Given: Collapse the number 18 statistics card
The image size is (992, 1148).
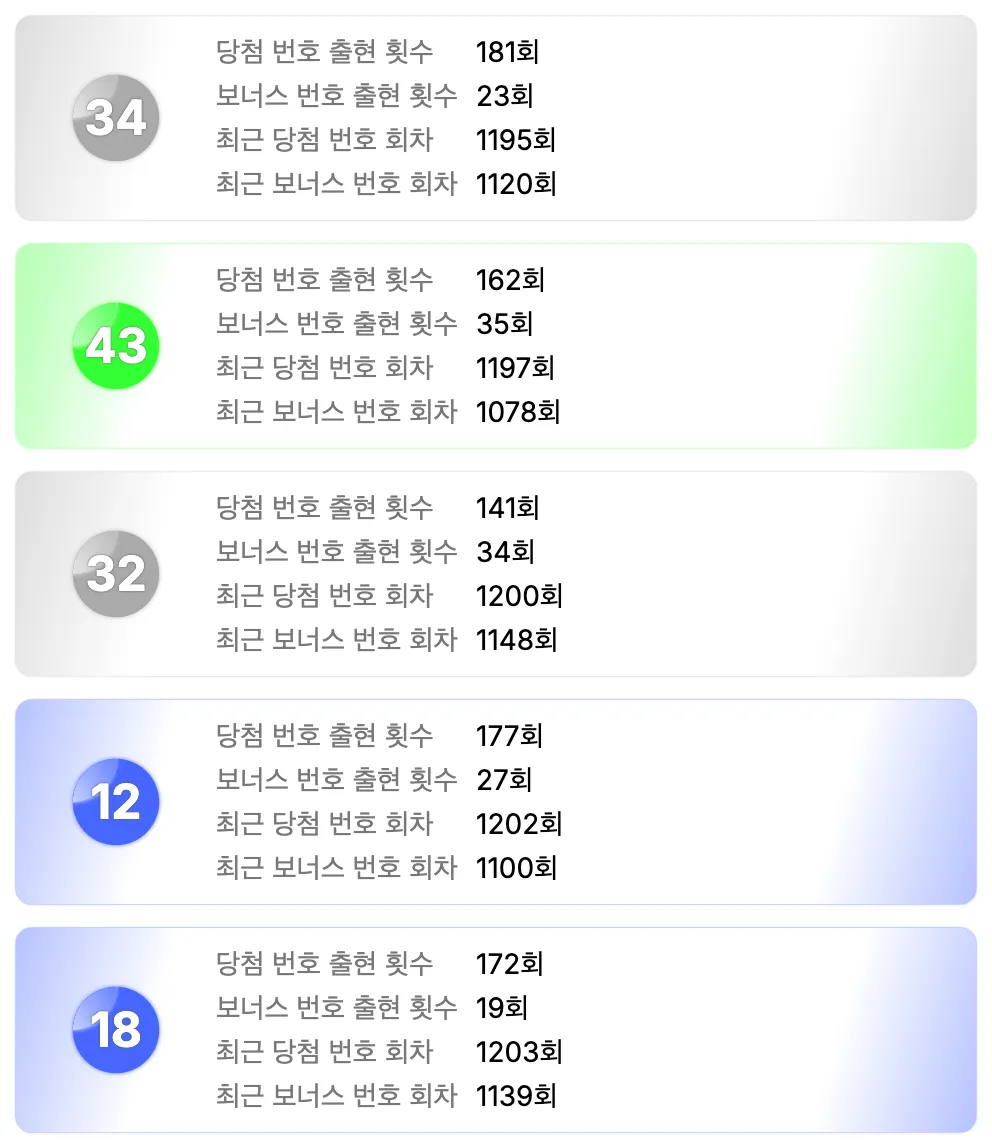Looking at the screenshot, I should 497,1030.
